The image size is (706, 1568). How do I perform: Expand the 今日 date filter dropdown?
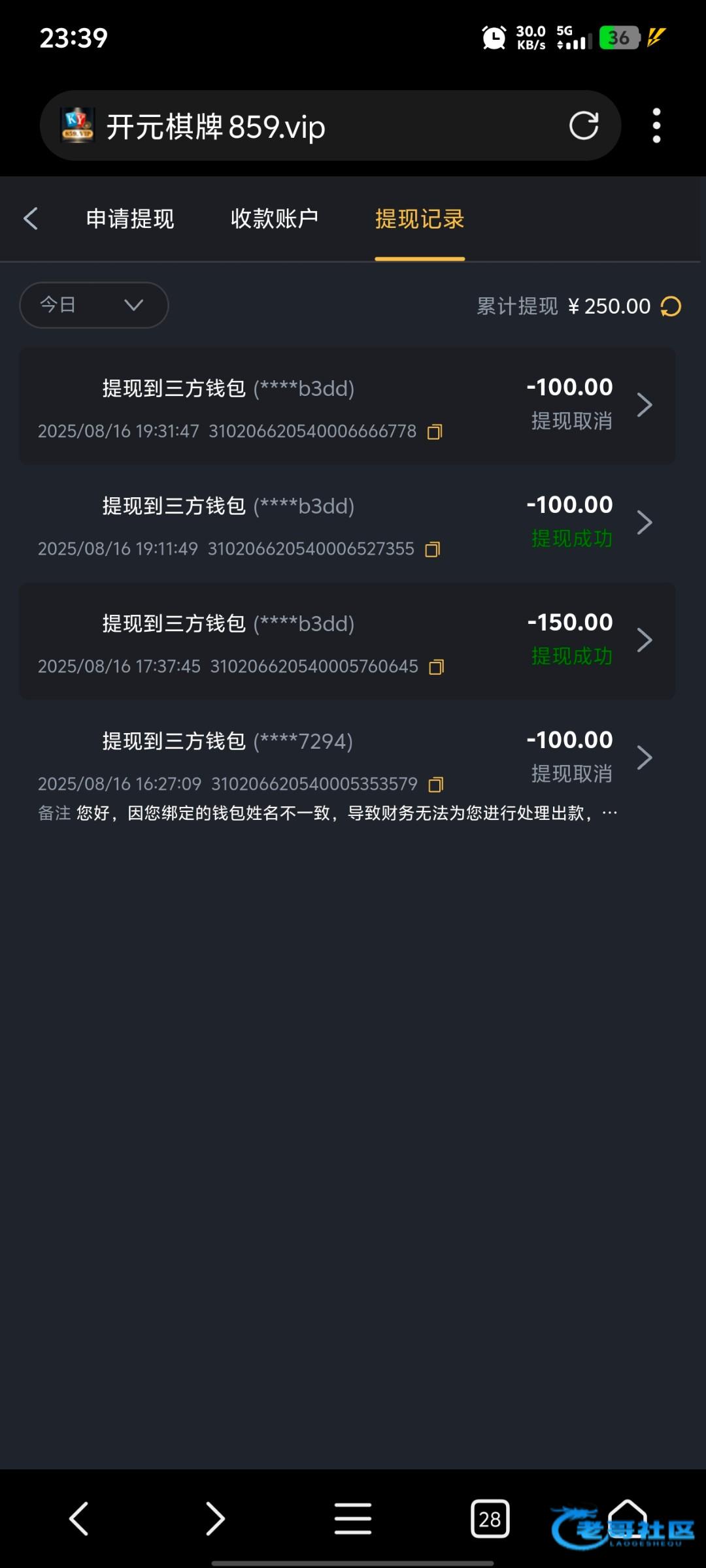(94, 305)
